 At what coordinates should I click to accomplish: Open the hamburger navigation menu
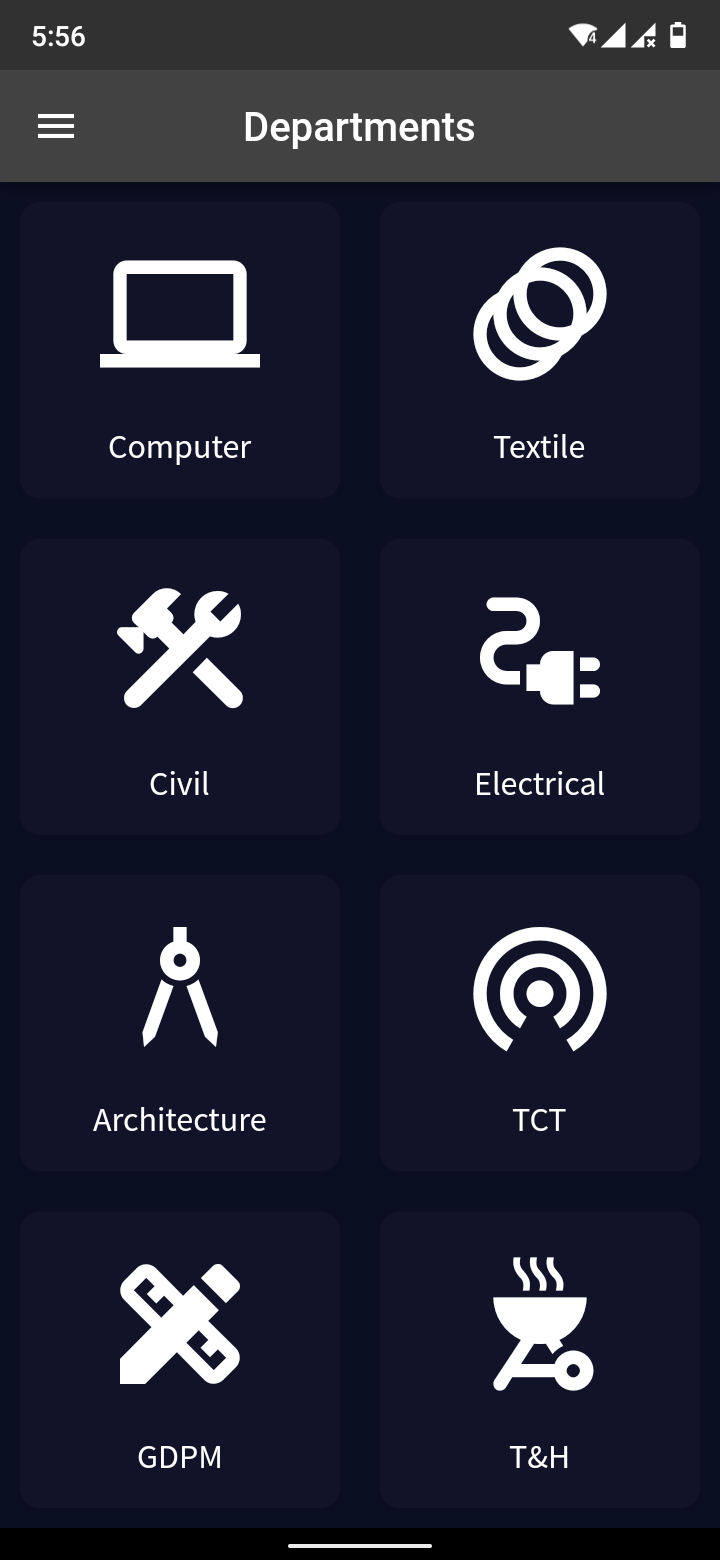pyautogui.click(x=56, y=127)
